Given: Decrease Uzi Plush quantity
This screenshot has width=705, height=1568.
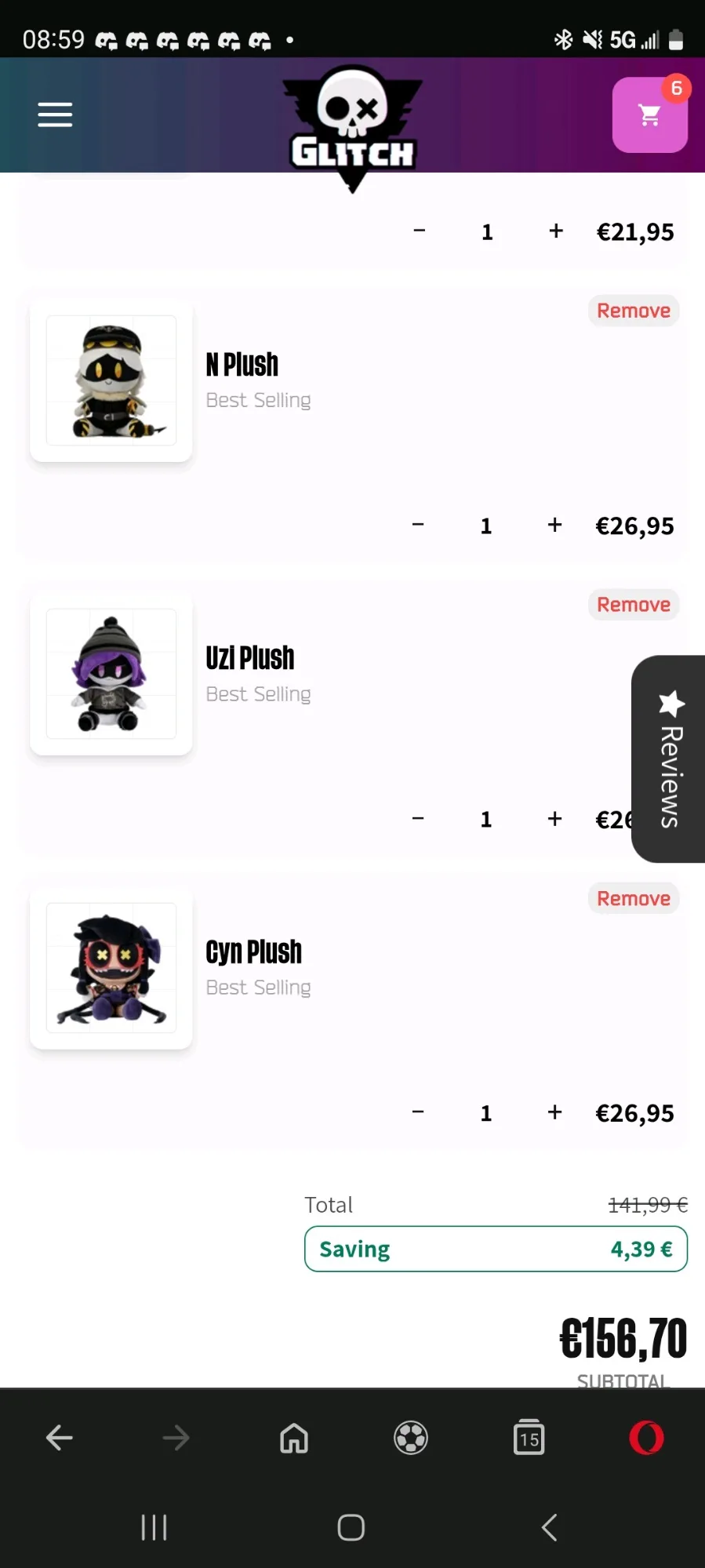Looking at the screenshot, I should (x=418, y=819).
